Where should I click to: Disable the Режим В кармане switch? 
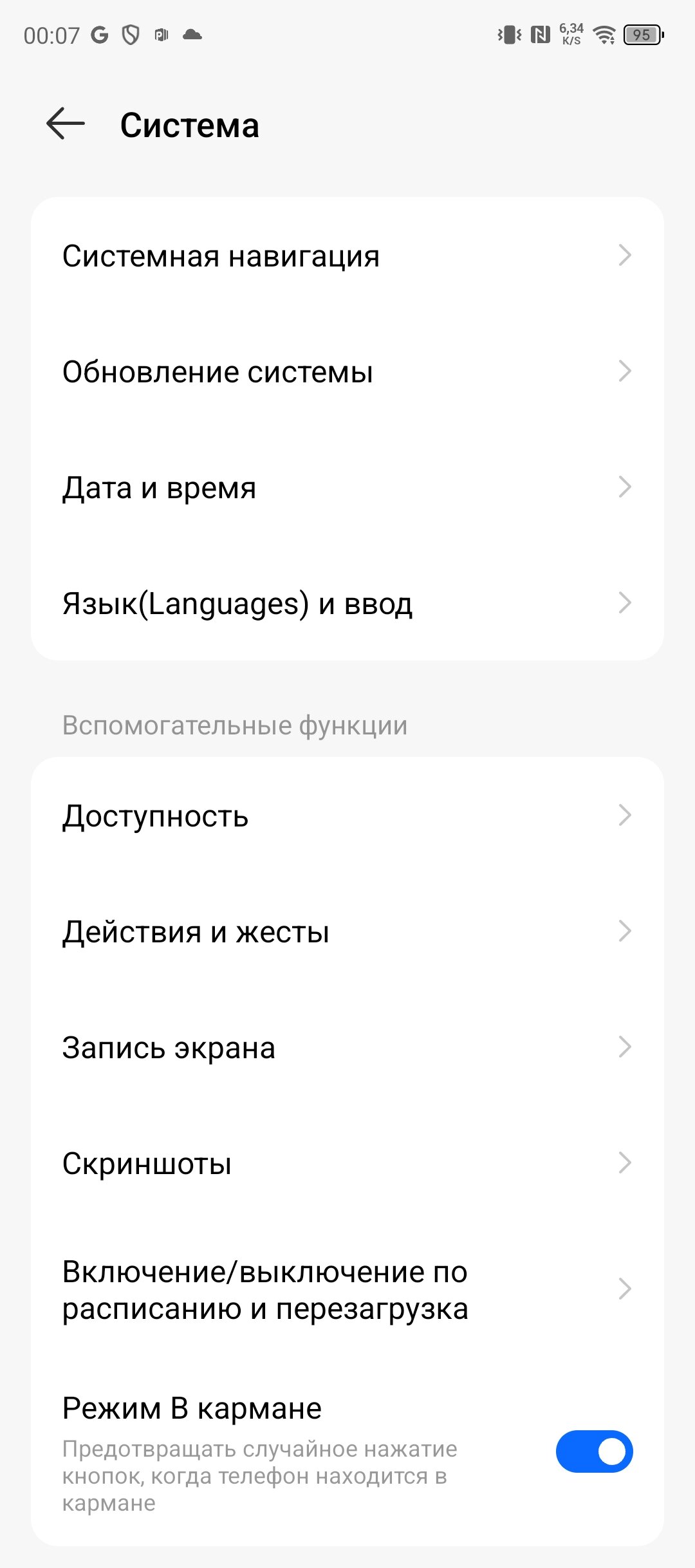tap(594, 1451)
